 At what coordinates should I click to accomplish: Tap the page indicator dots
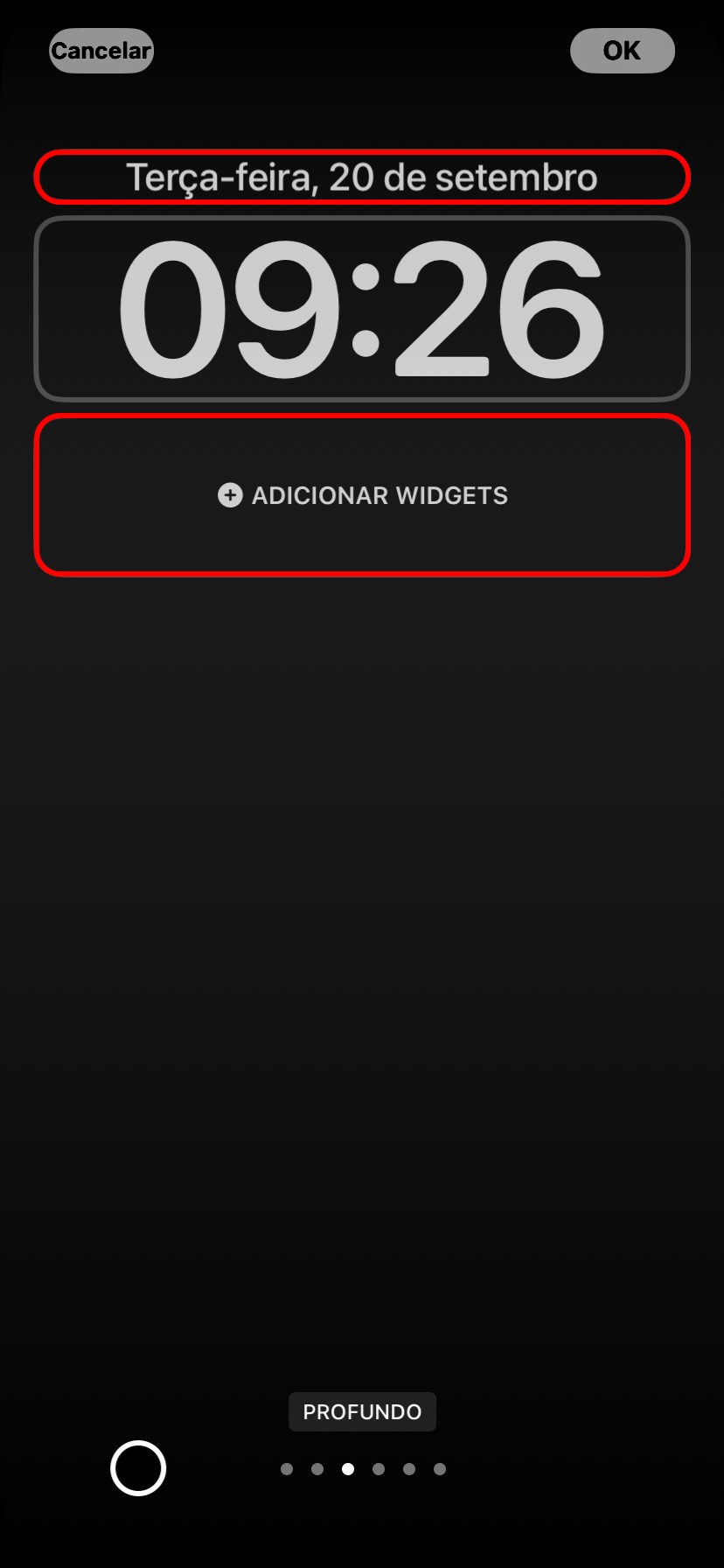363,1469
